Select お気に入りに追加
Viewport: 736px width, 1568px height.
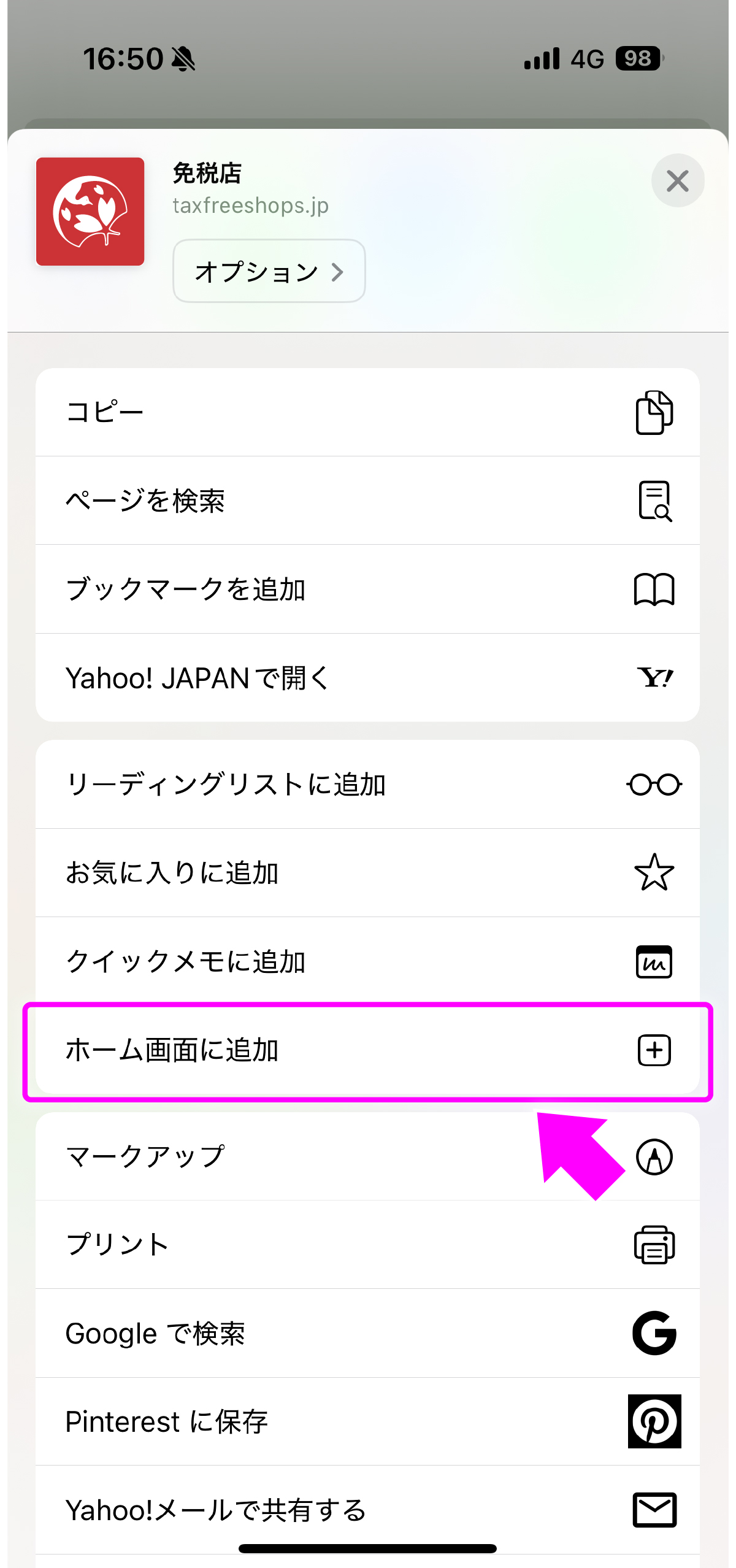[x=367, y=873]
